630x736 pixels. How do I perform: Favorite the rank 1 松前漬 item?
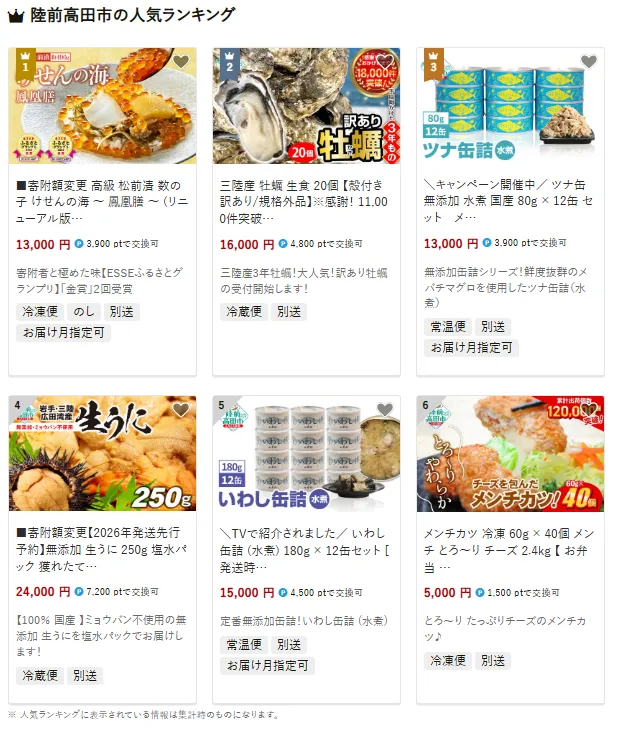180,62
